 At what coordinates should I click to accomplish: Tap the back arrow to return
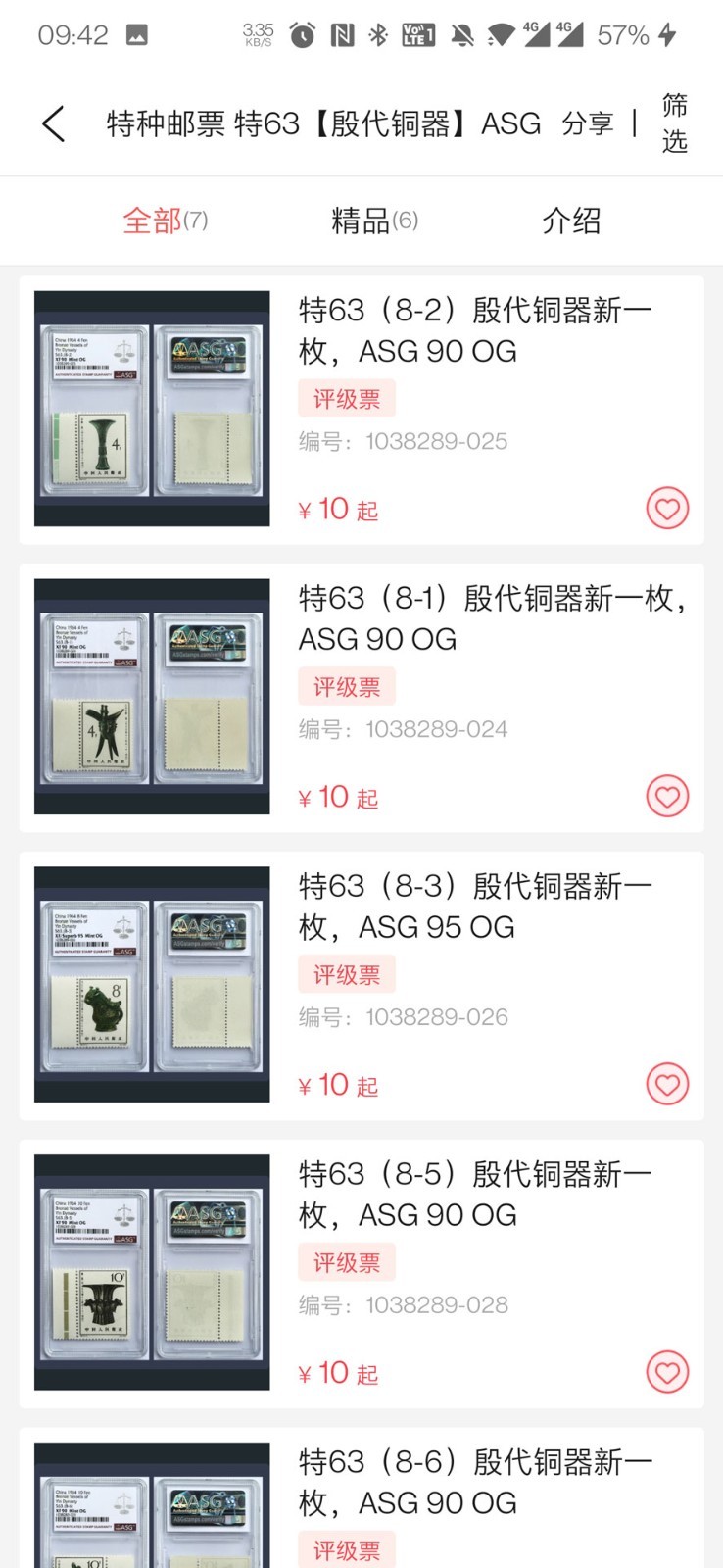coord(51,124)
